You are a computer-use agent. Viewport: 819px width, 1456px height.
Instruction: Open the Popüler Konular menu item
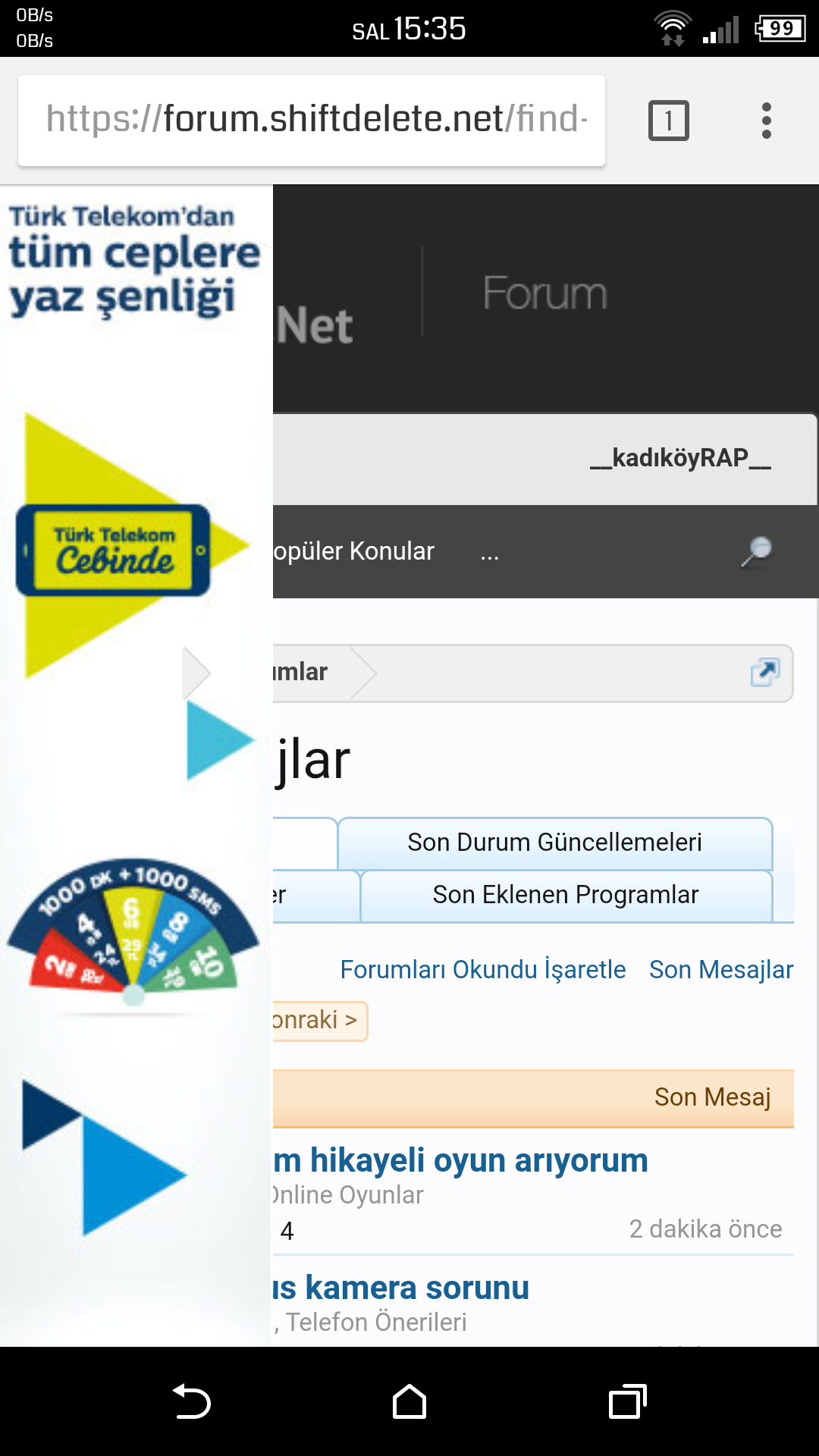point(354,551)
